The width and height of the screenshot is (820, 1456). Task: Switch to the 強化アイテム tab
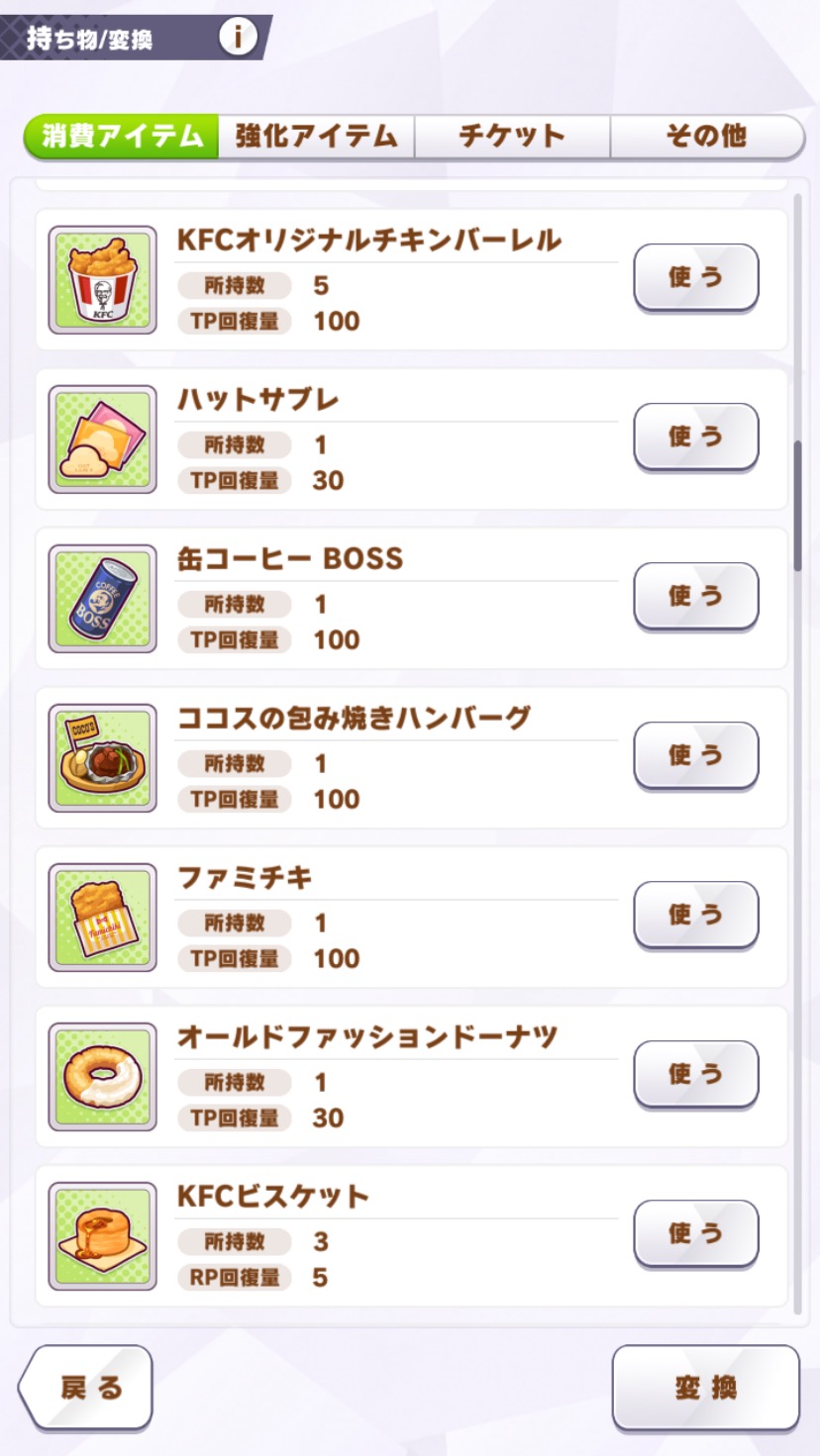coord(316,137)
